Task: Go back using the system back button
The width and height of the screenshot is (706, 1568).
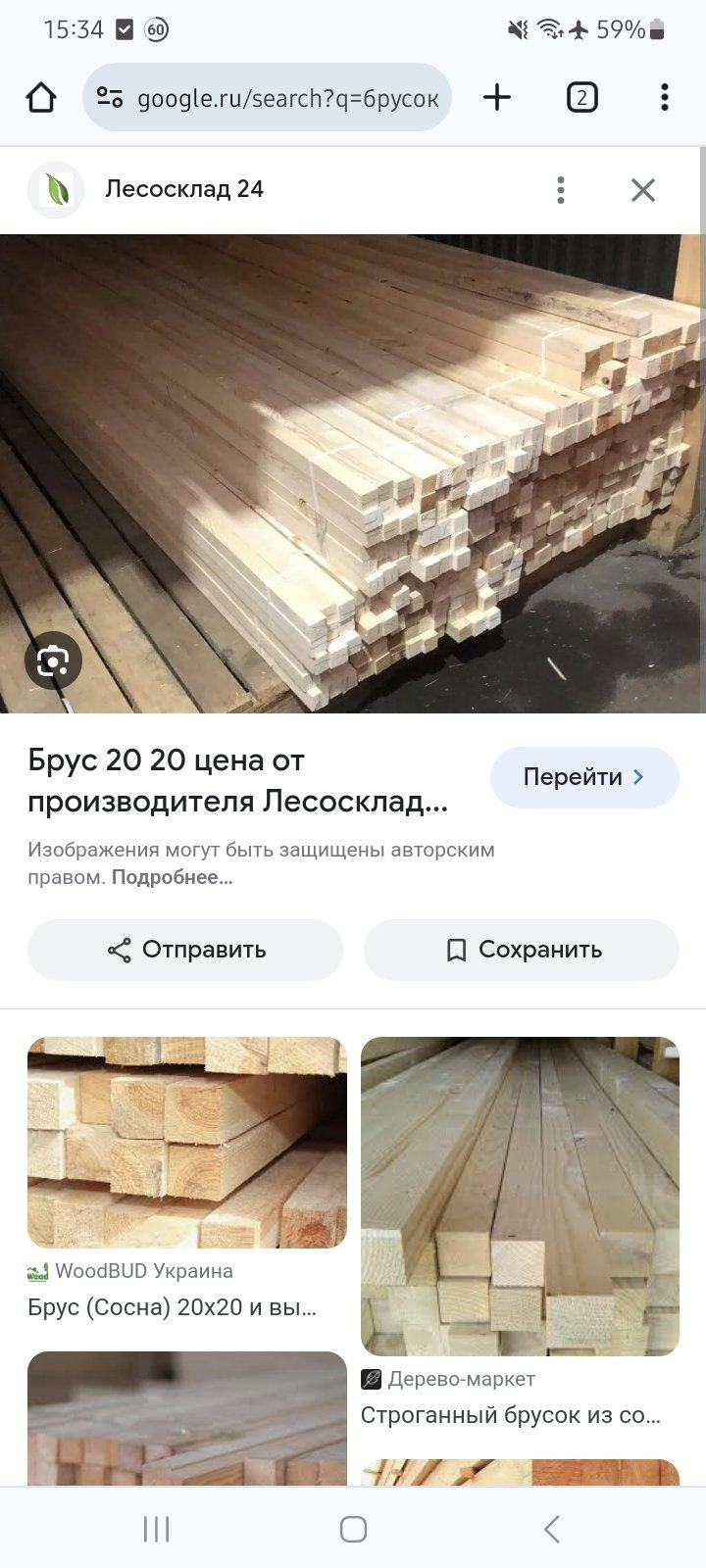Action: (551, 1529)
